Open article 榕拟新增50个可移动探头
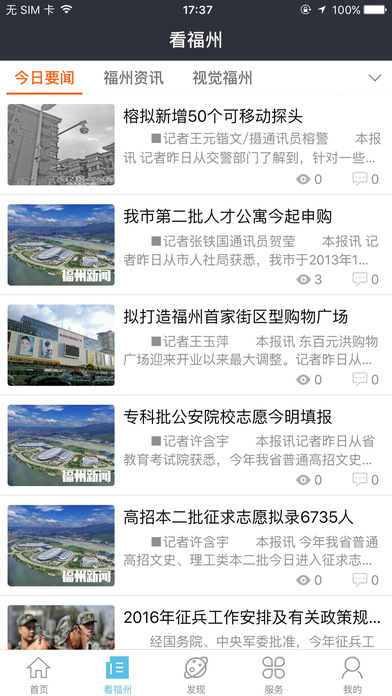Screen dimensions: 392x696 point(196,145)
